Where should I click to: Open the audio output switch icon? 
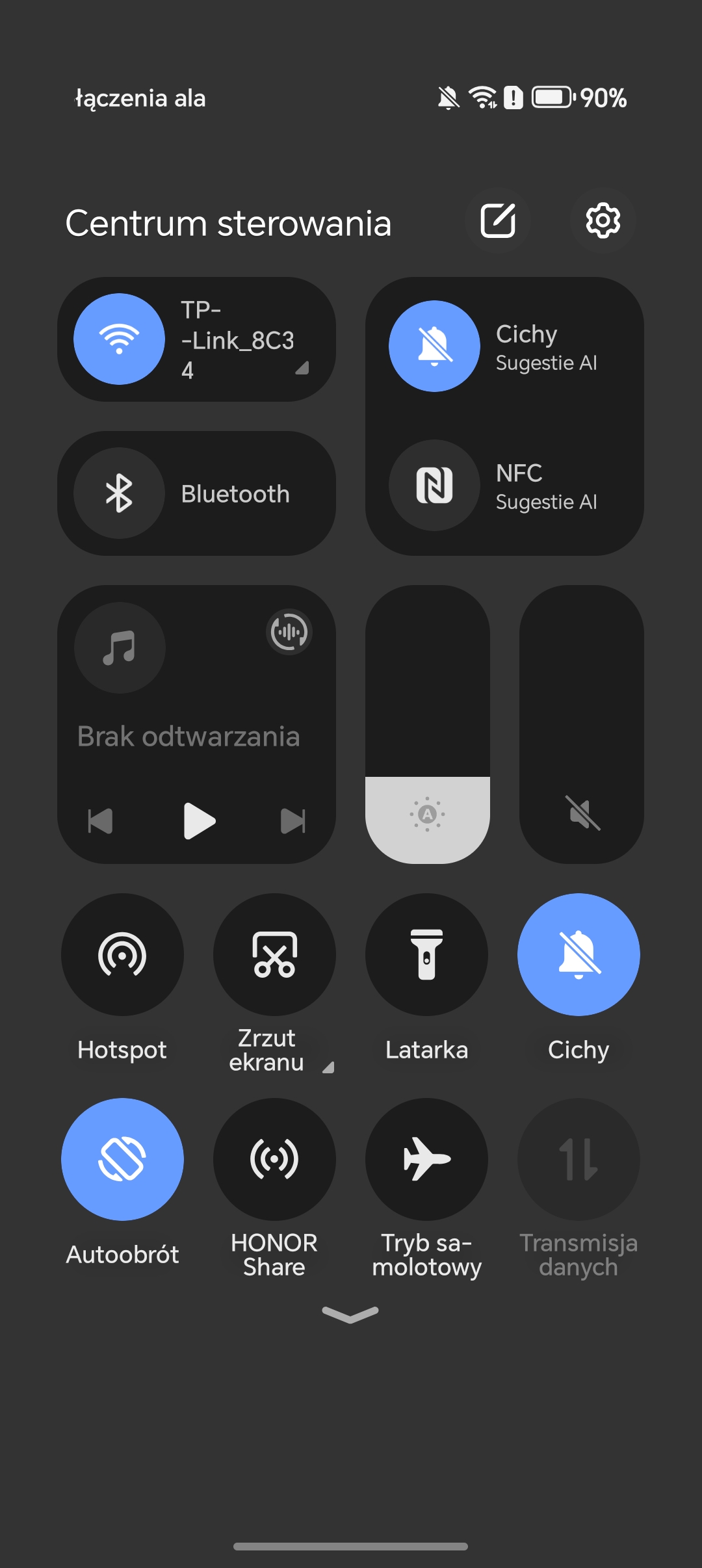[x=289, y=631]
